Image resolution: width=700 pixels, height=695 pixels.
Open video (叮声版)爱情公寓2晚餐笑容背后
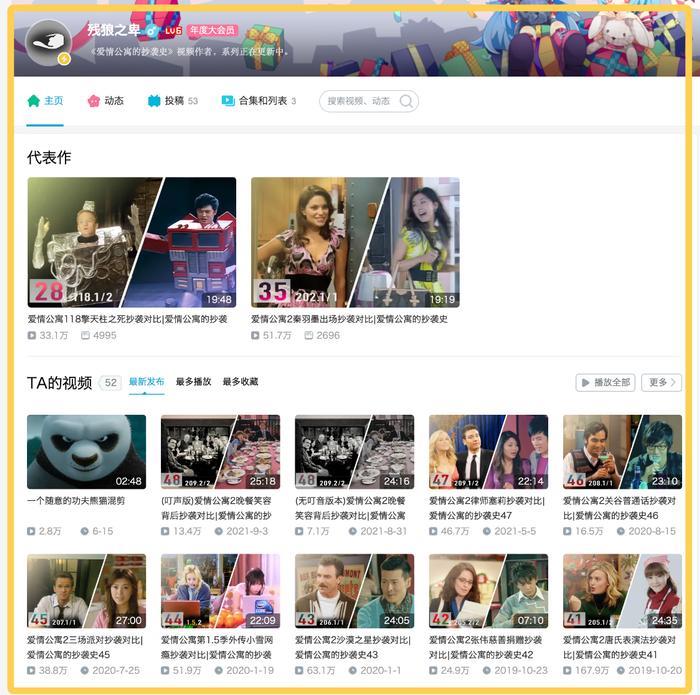point(220,451)
